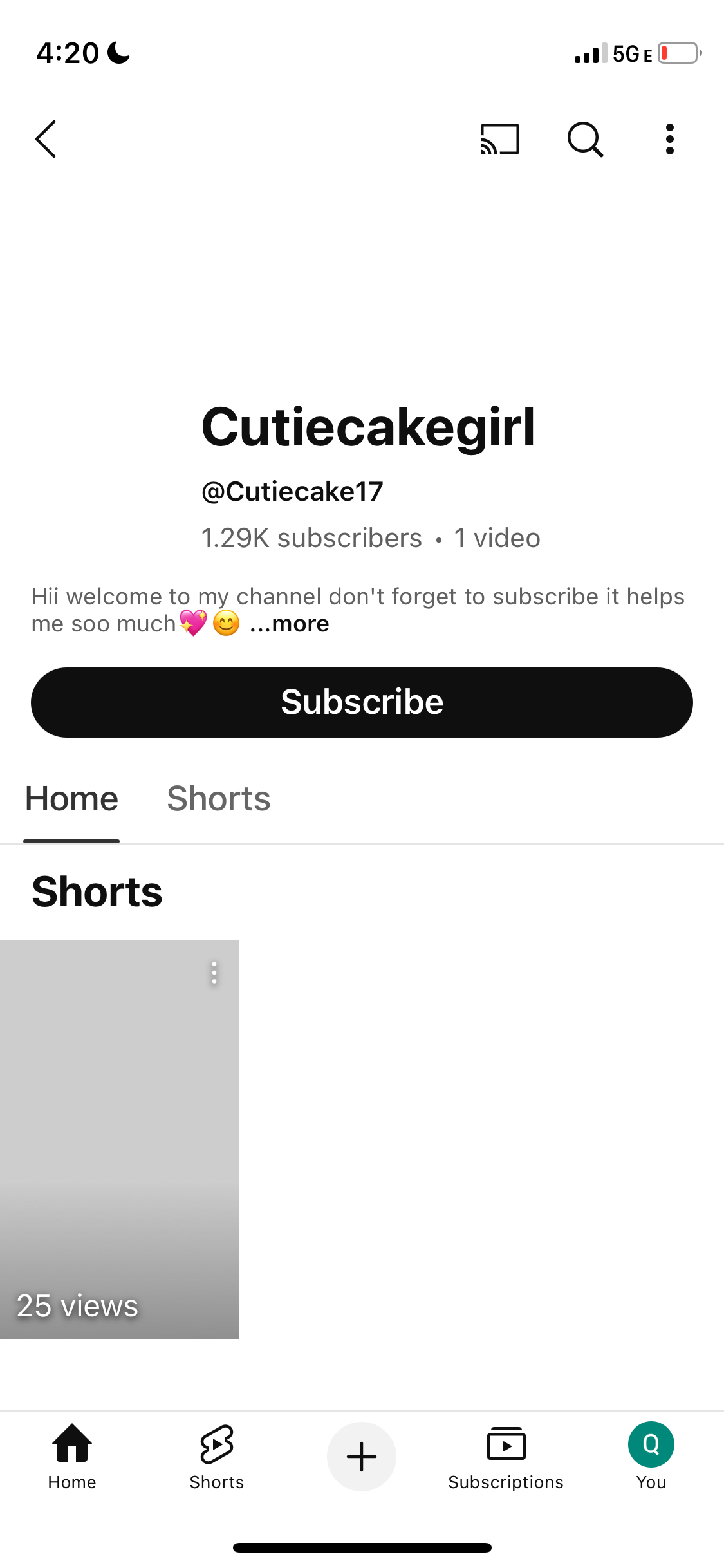Select the channel's Home tab

point(71,799)
